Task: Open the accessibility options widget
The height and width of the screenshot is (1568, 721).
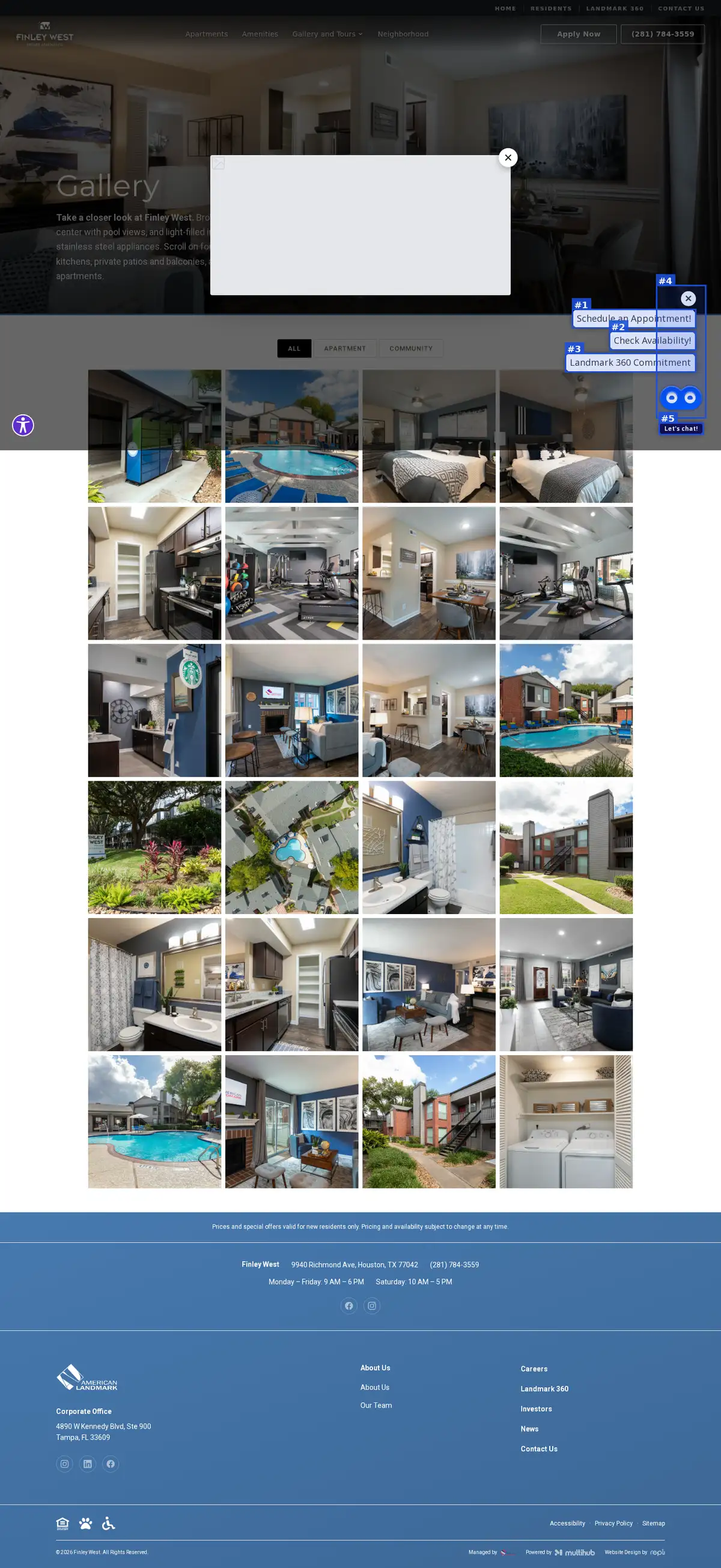Action: (23, 425)
